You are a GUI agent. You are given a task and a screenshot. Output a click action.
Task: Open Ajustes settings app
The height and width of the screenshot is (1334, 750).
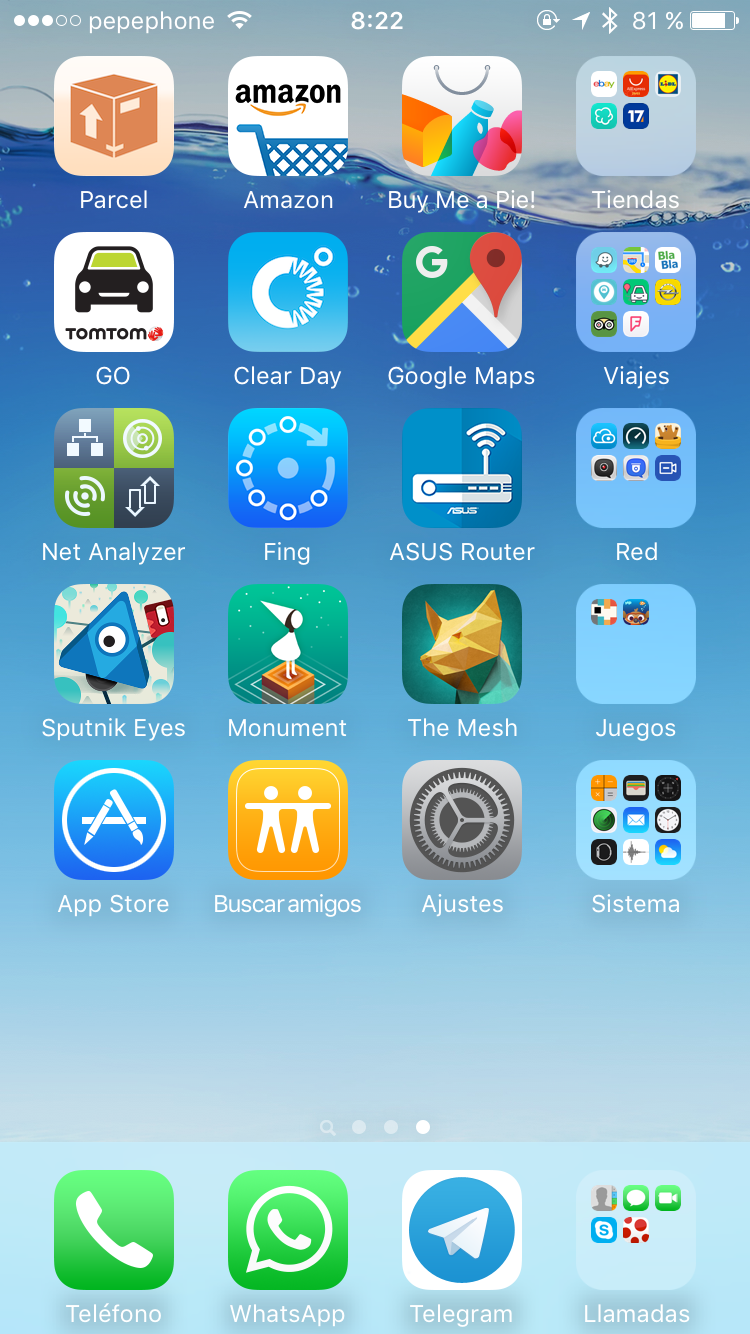[462, 820]
